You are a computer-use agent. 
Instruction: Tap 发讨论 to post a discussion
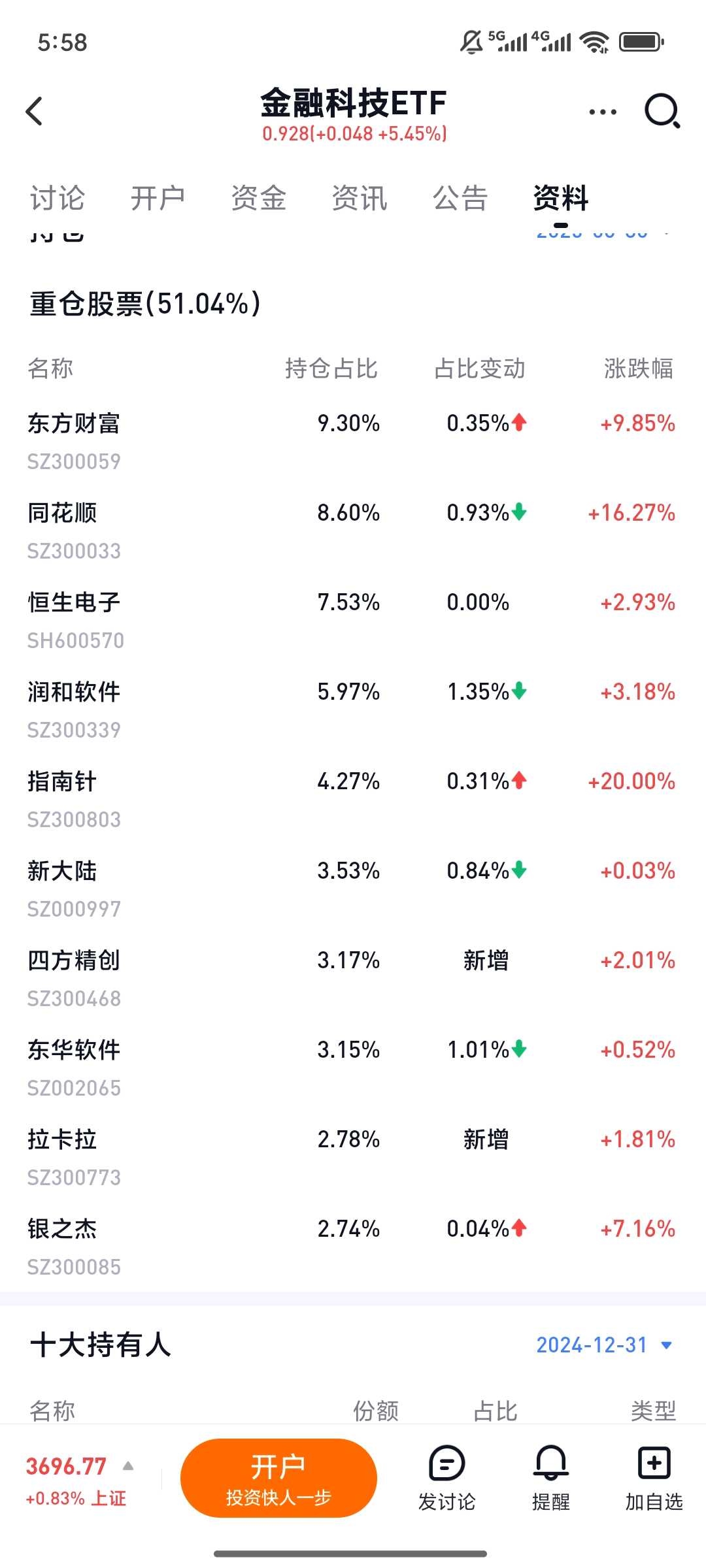point(447,1479)
